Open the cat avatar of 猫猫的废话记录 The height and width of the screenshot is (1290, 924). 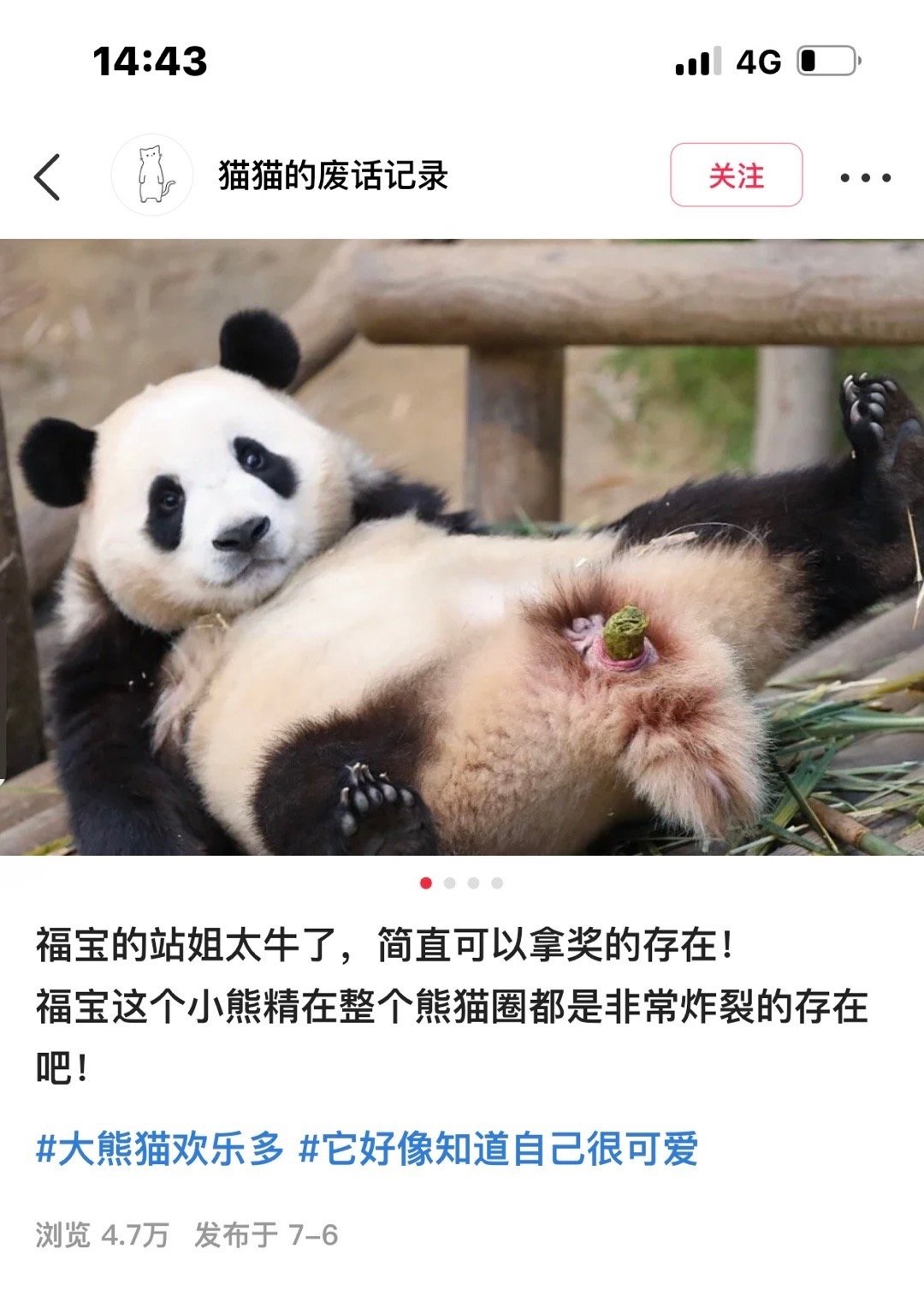point(153,175)
